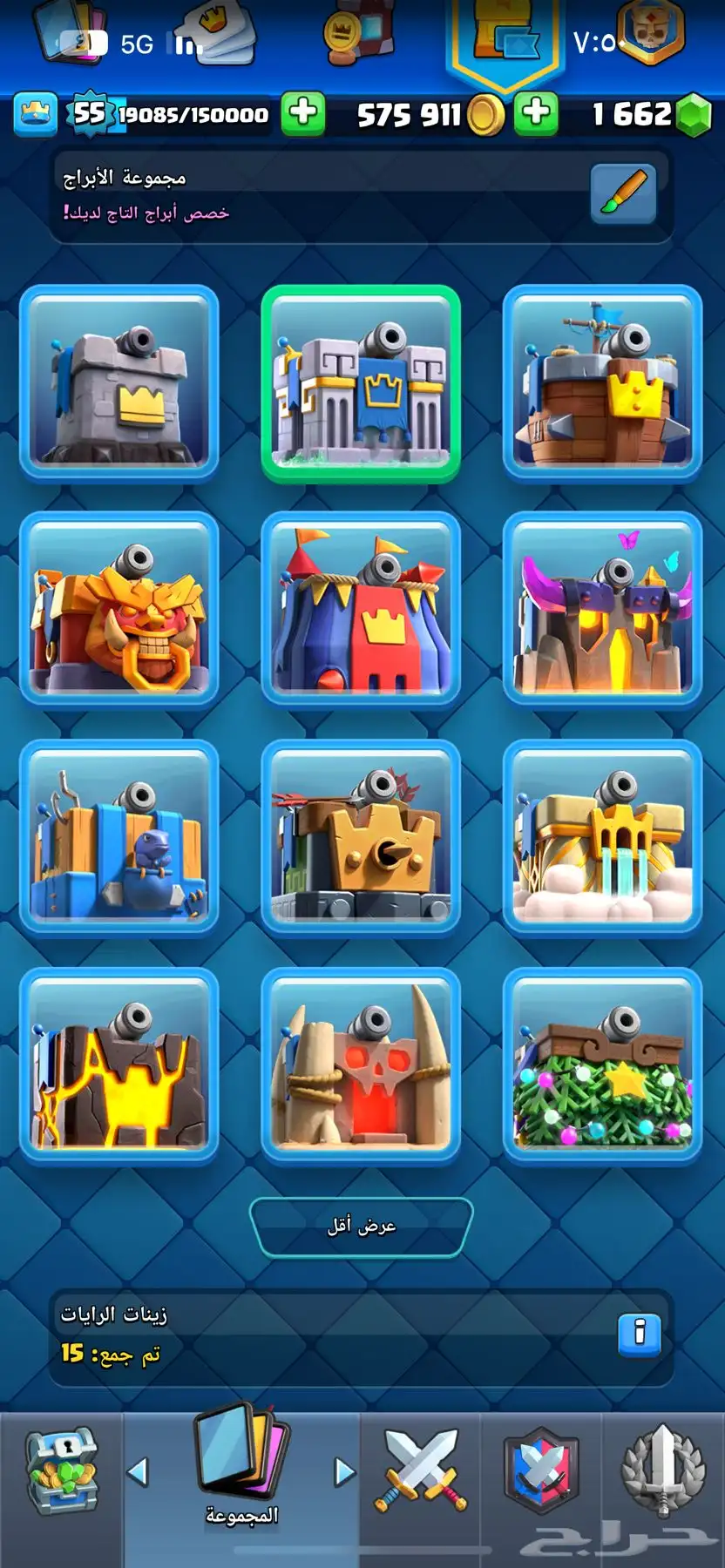This screenshot has height=1568, width=725.
Task: Select the Christmas tree star tower skin
Action: 602,1065
